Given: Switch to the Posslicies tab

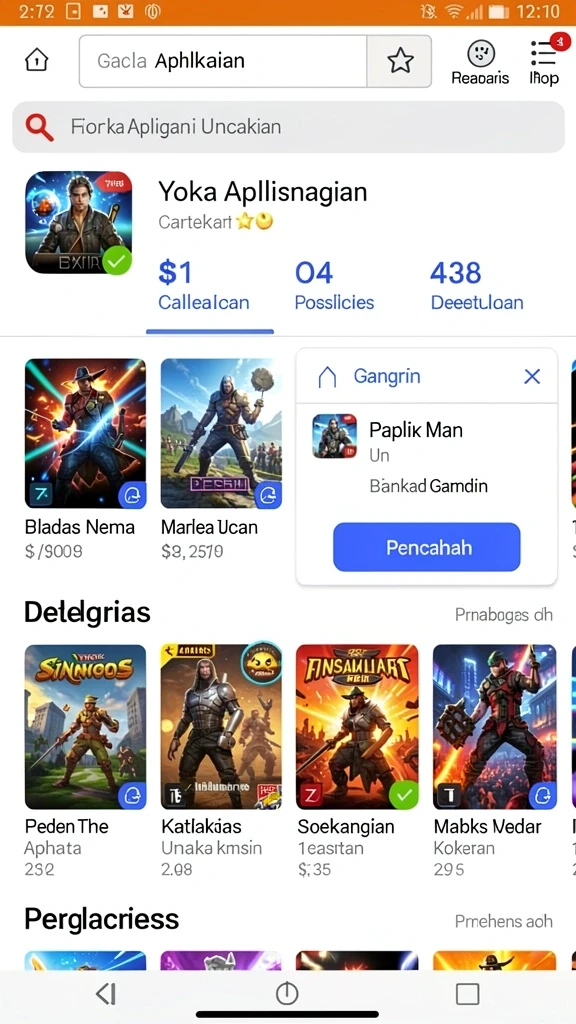Looking at the screenshot, I should (334, 286).
